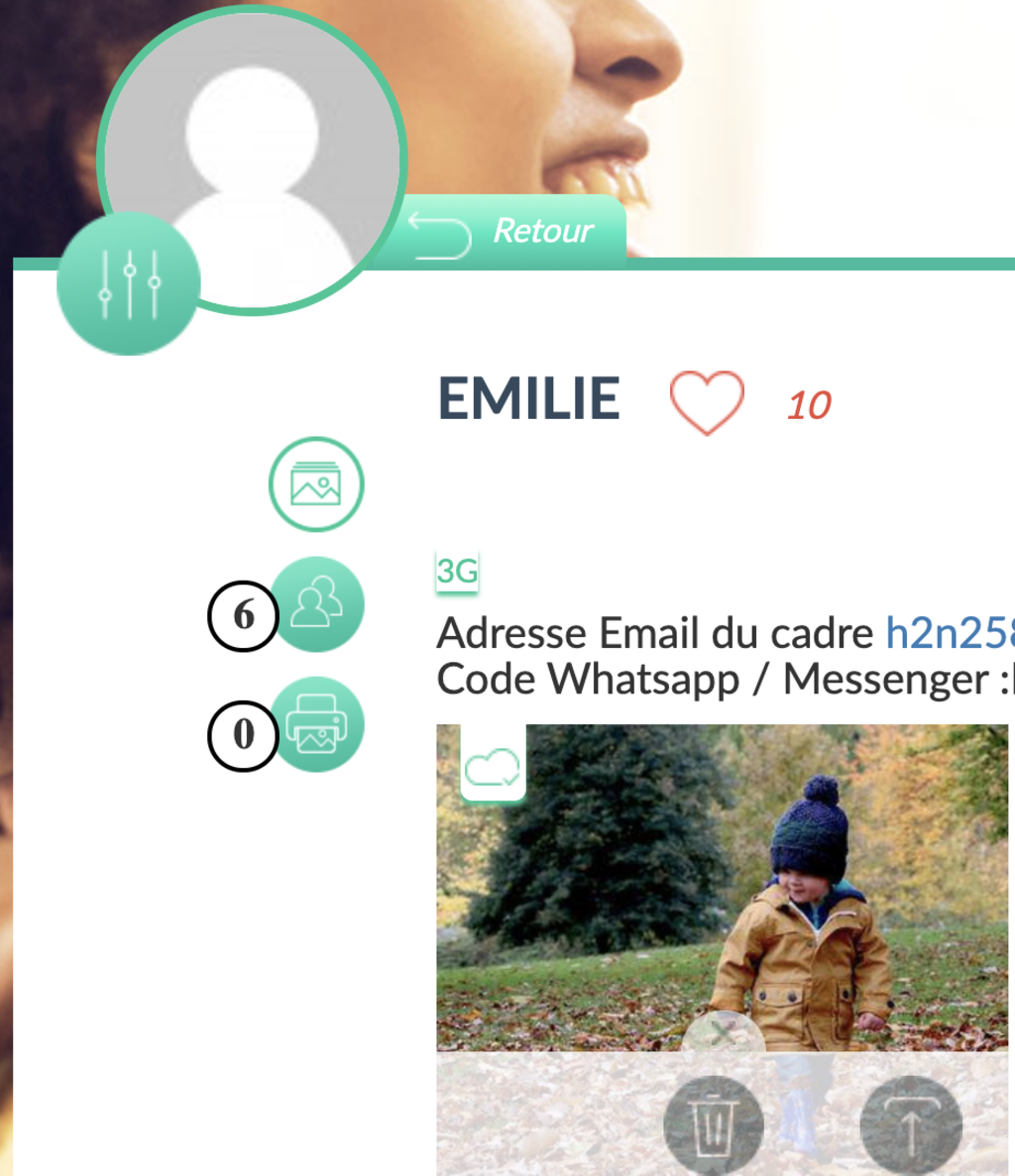
Task: Open the settings sliders button
Action: click(129, 283)
